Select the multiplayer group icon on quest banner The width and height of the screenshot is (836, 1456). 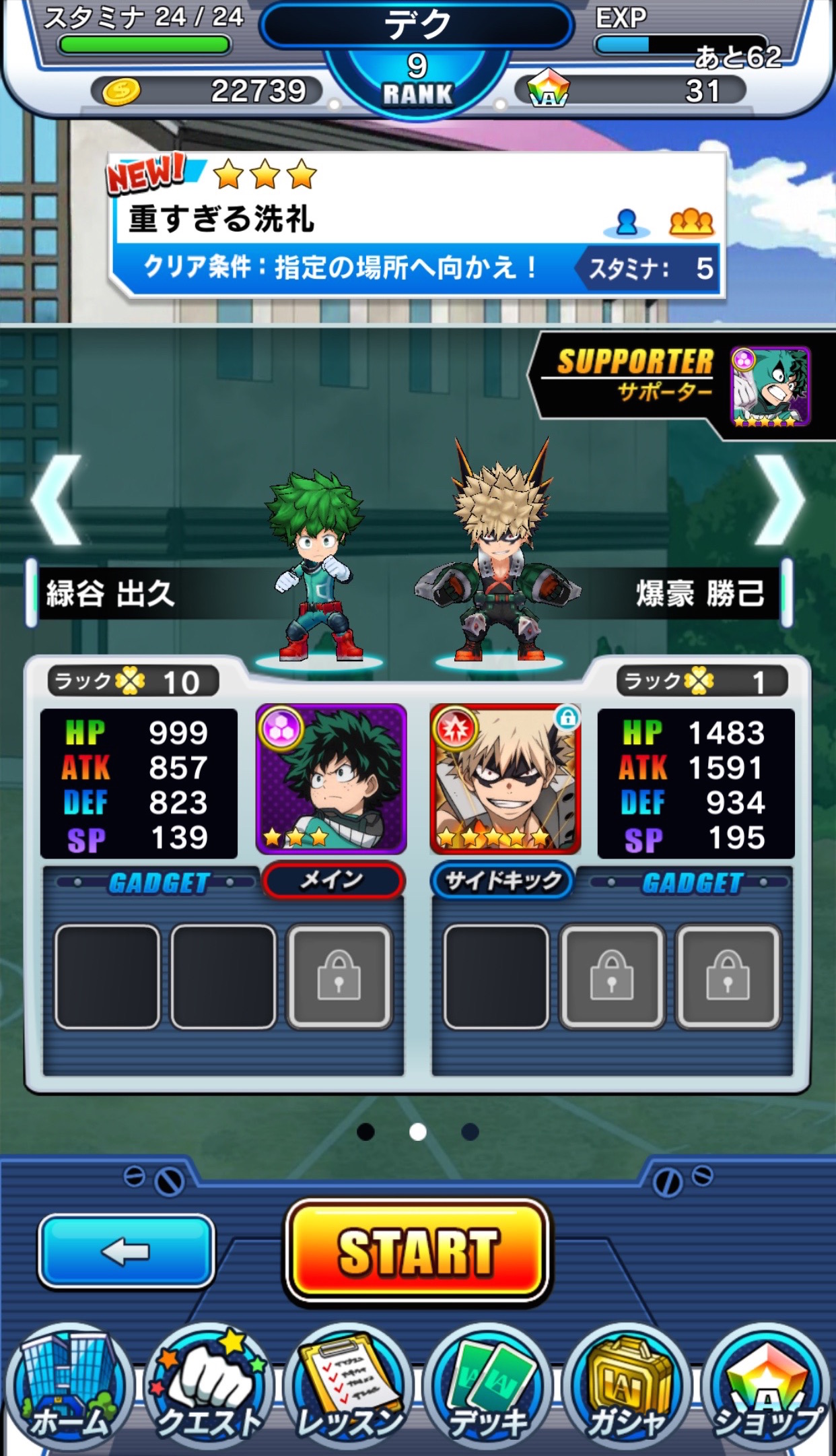[691, 222]
